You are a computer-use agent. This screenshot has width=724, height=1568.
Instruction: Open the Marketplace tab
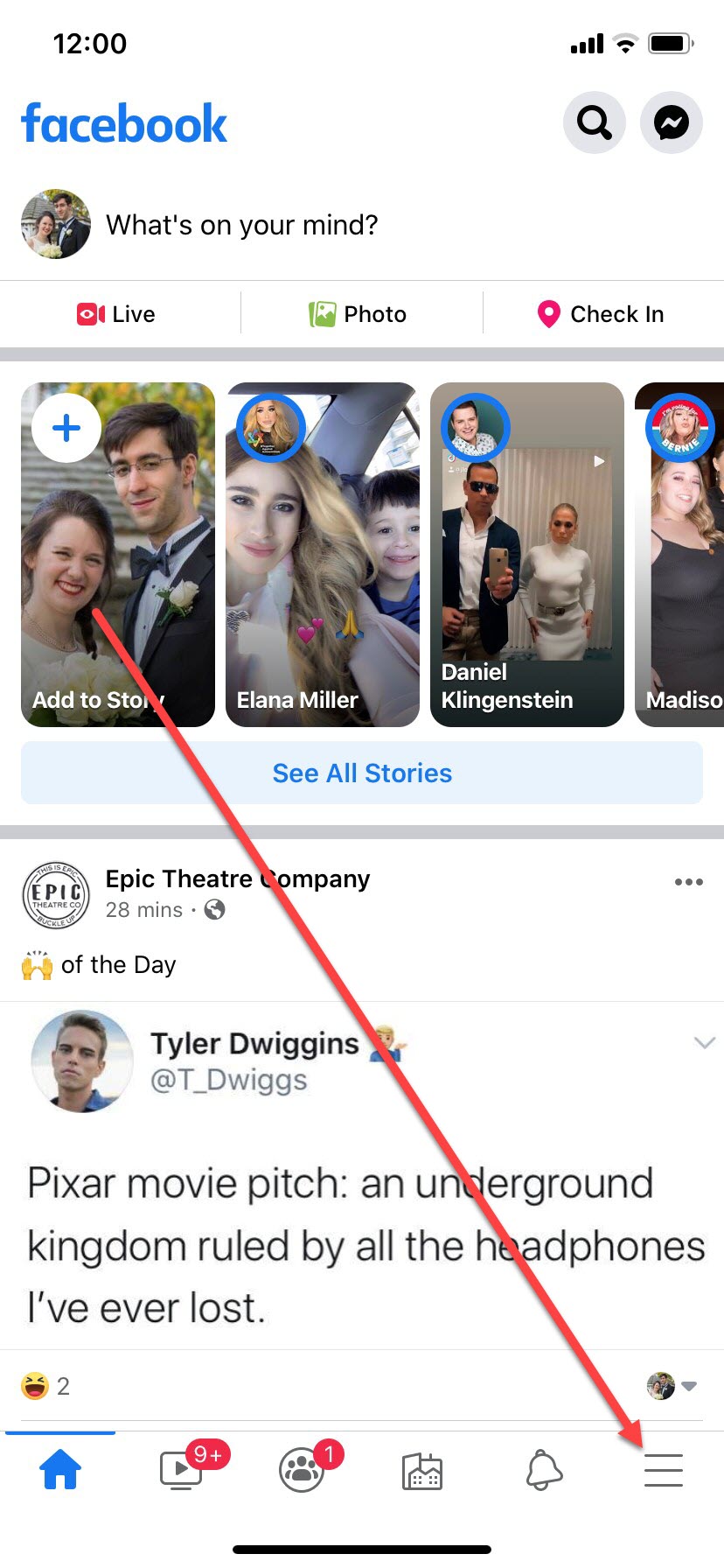tap(422, 1472)
